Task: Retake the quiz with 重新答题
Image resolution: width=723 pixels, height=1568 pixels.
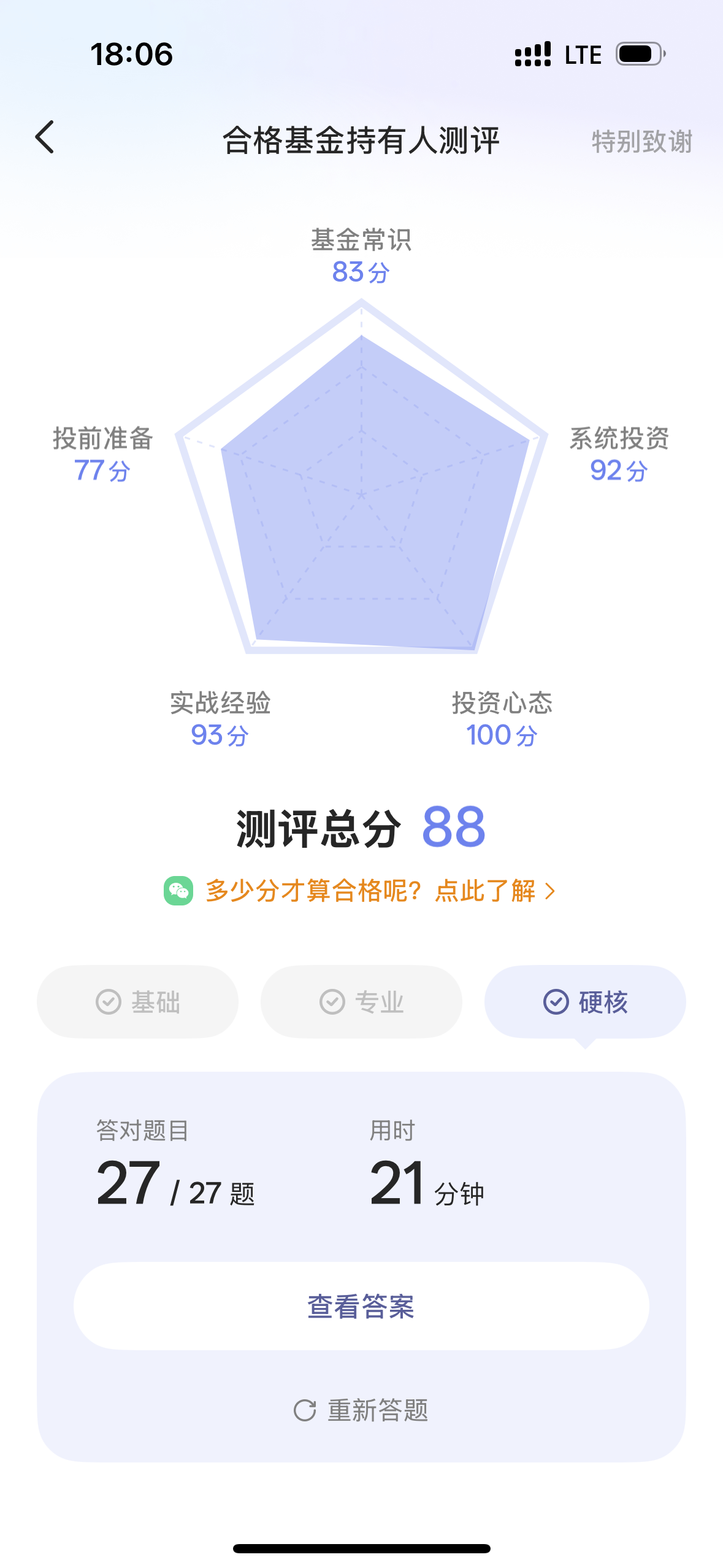Action: click(x=361, y=1410)
